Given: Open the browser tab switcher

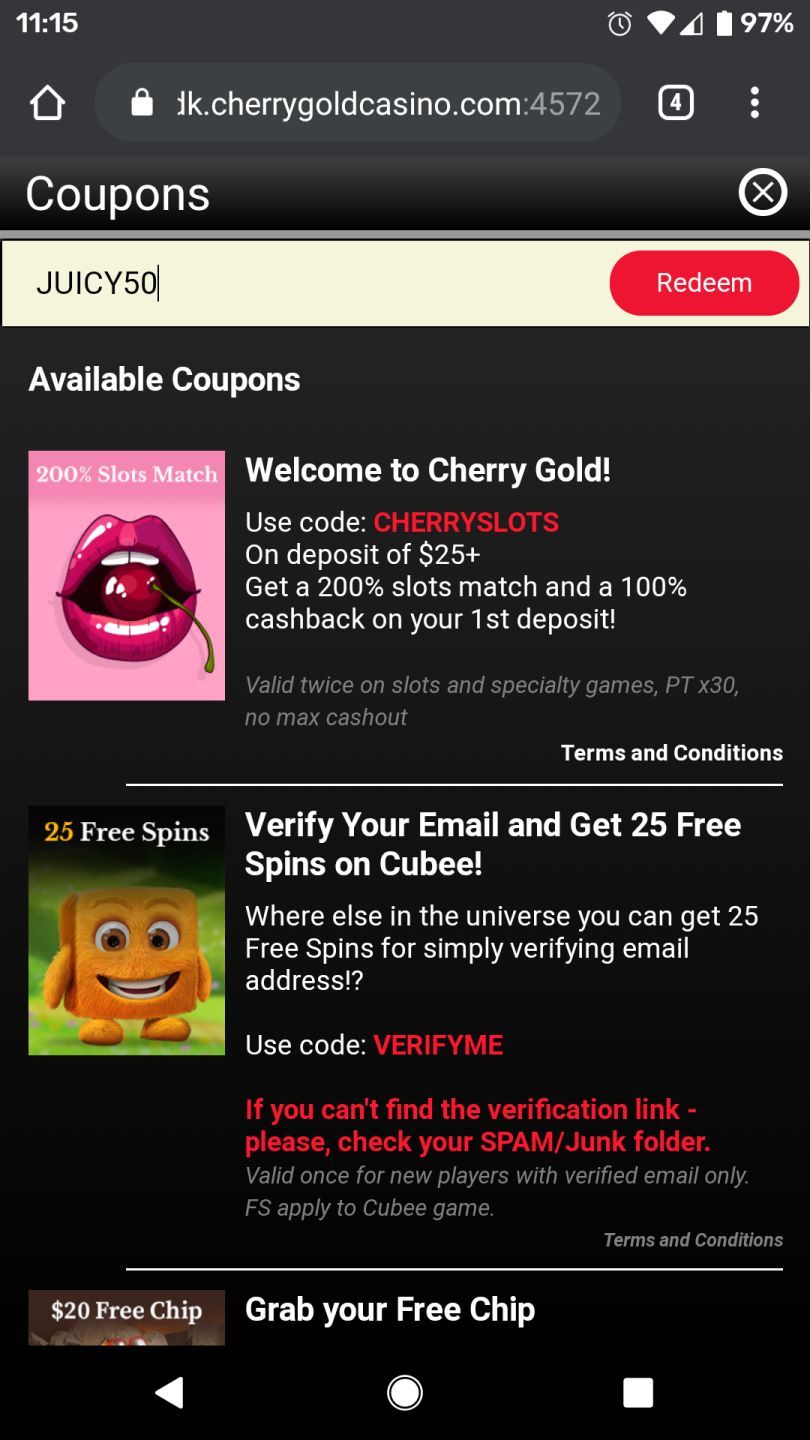Looking at the screenshot, I should tap(676, 103).
